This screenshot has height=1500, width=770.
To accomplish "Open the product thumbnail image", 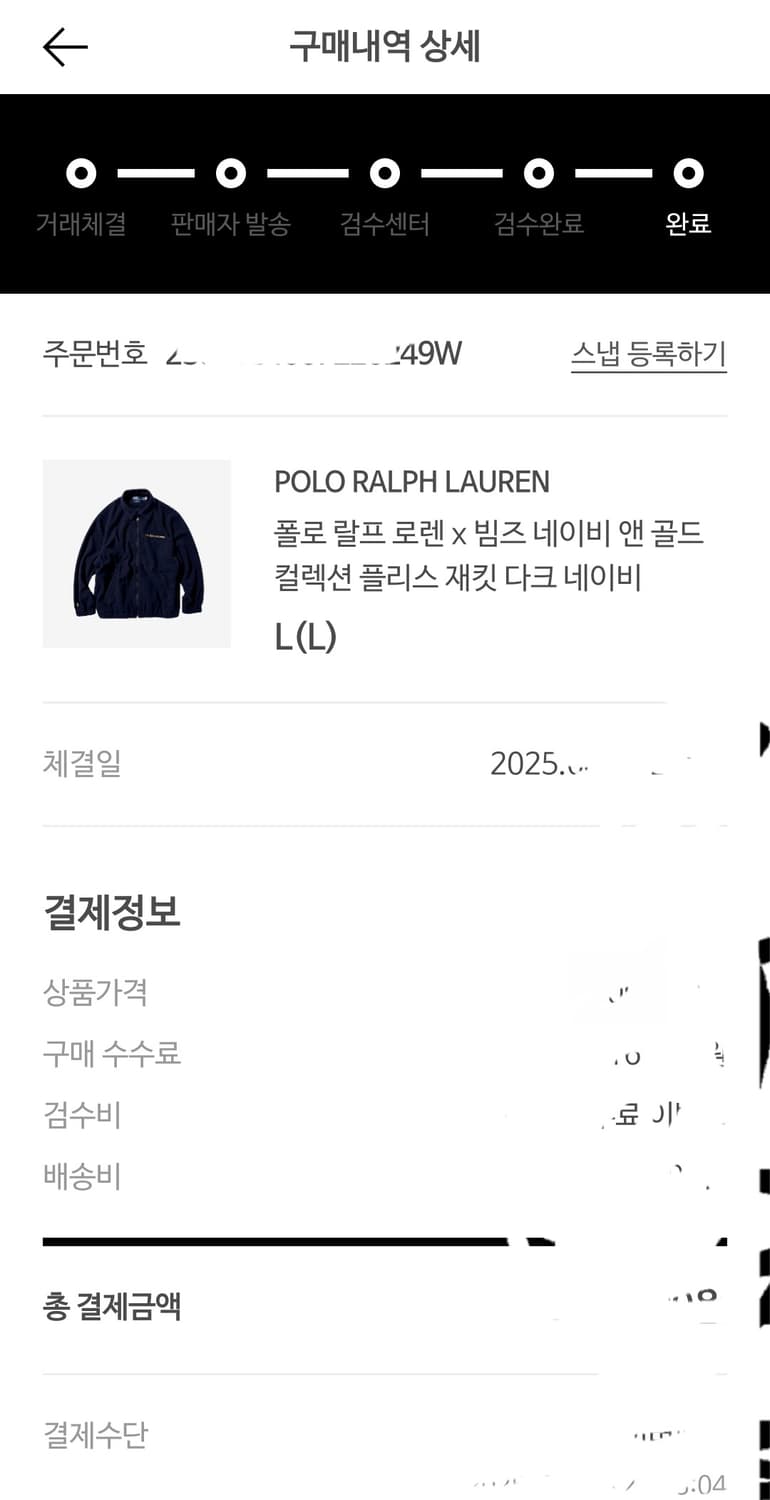I will click(x=136, y=554).
